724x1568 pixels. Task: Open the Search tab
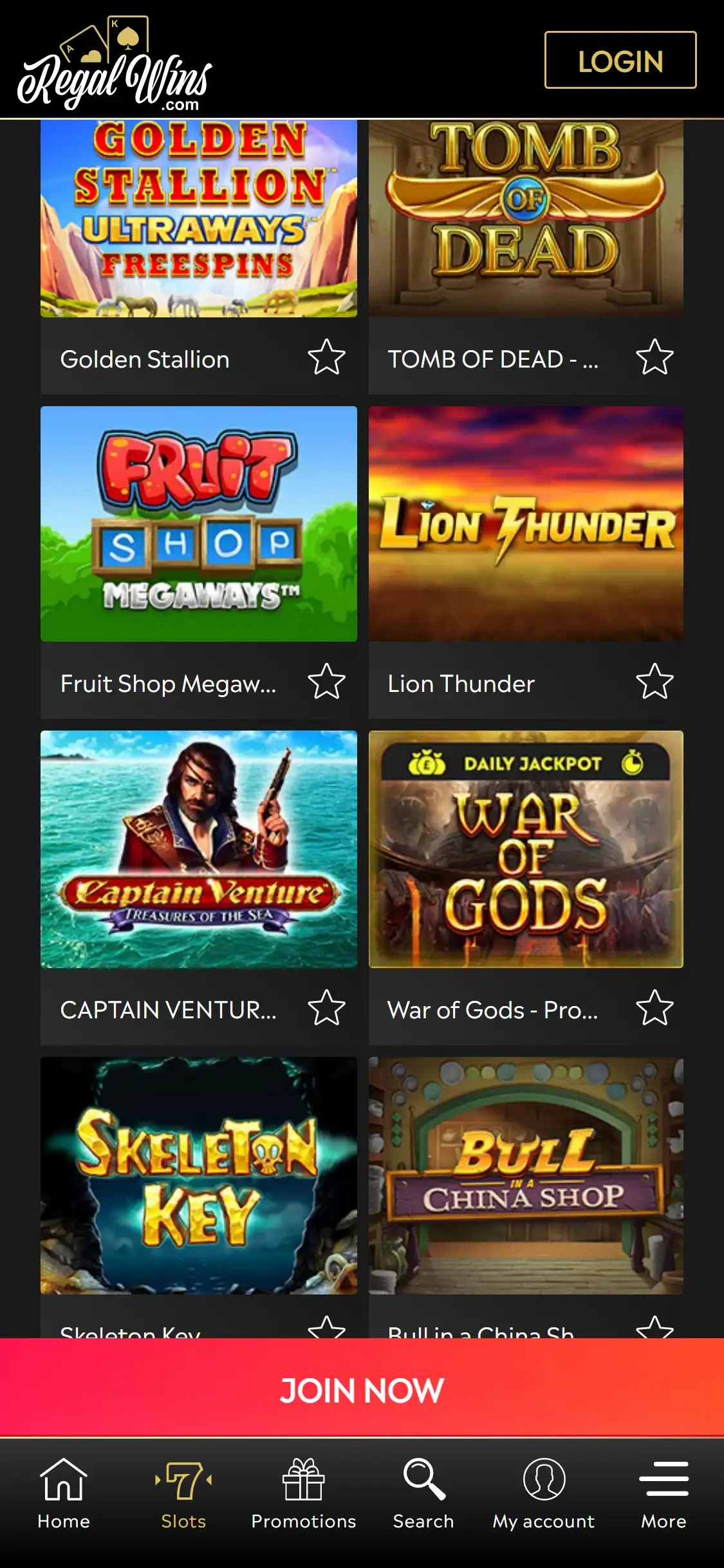[423, 1494]
